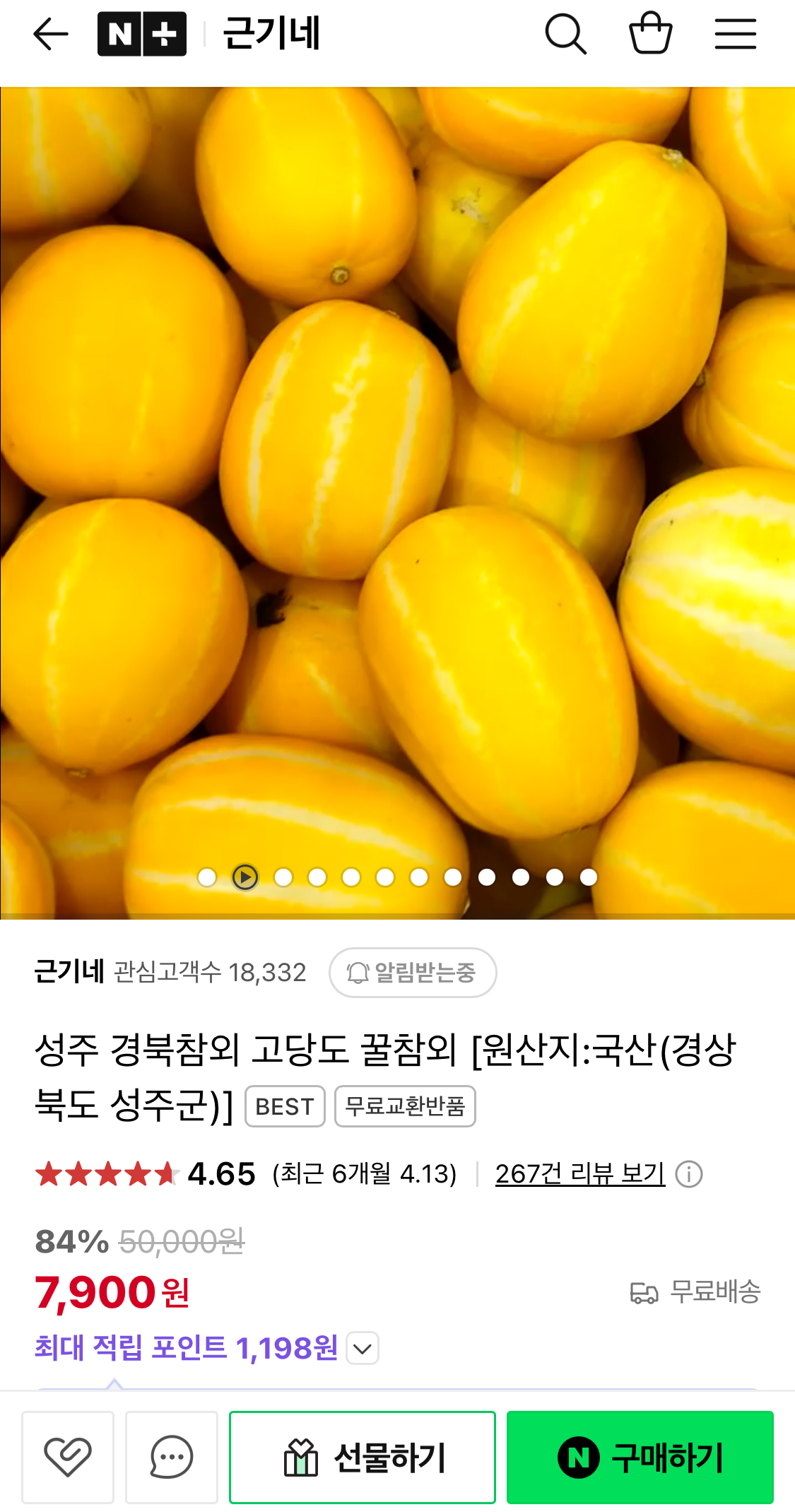The image size is (795, 1512).
Task: Tap the green 구매하기 button
Action: [640, 1457]
